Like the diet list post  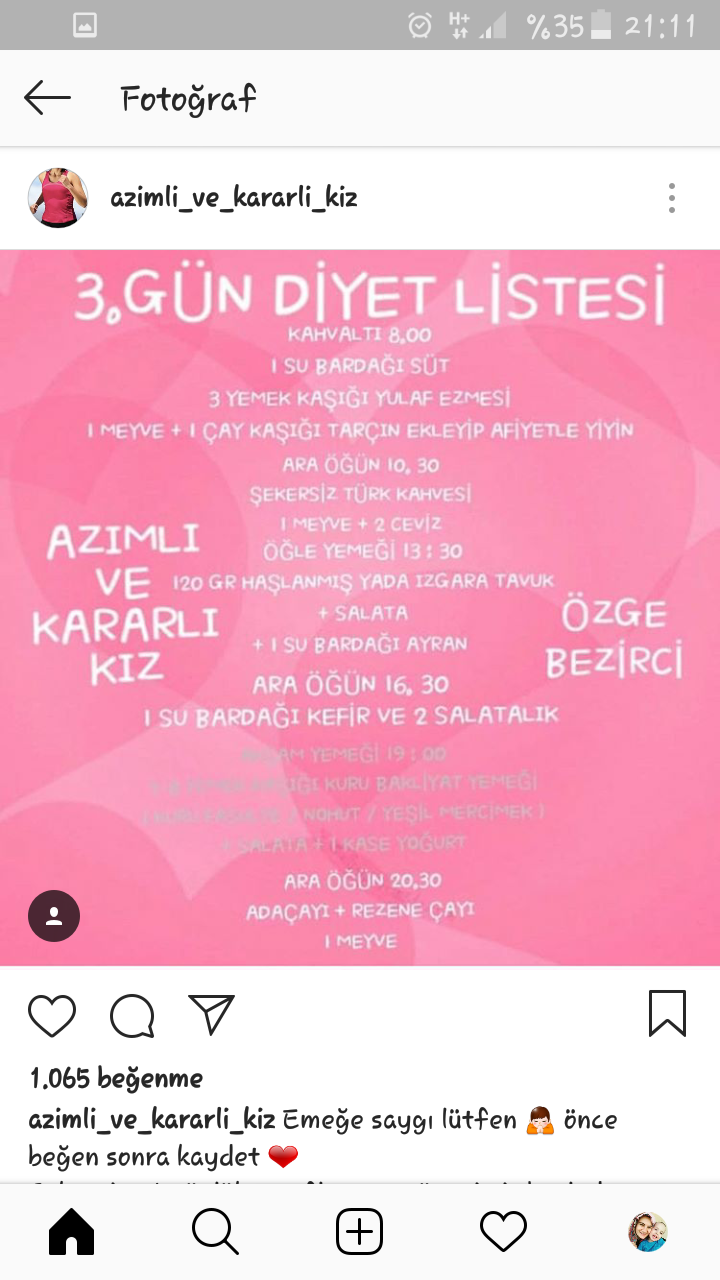pyautogui.click(x=52, y=1015)
